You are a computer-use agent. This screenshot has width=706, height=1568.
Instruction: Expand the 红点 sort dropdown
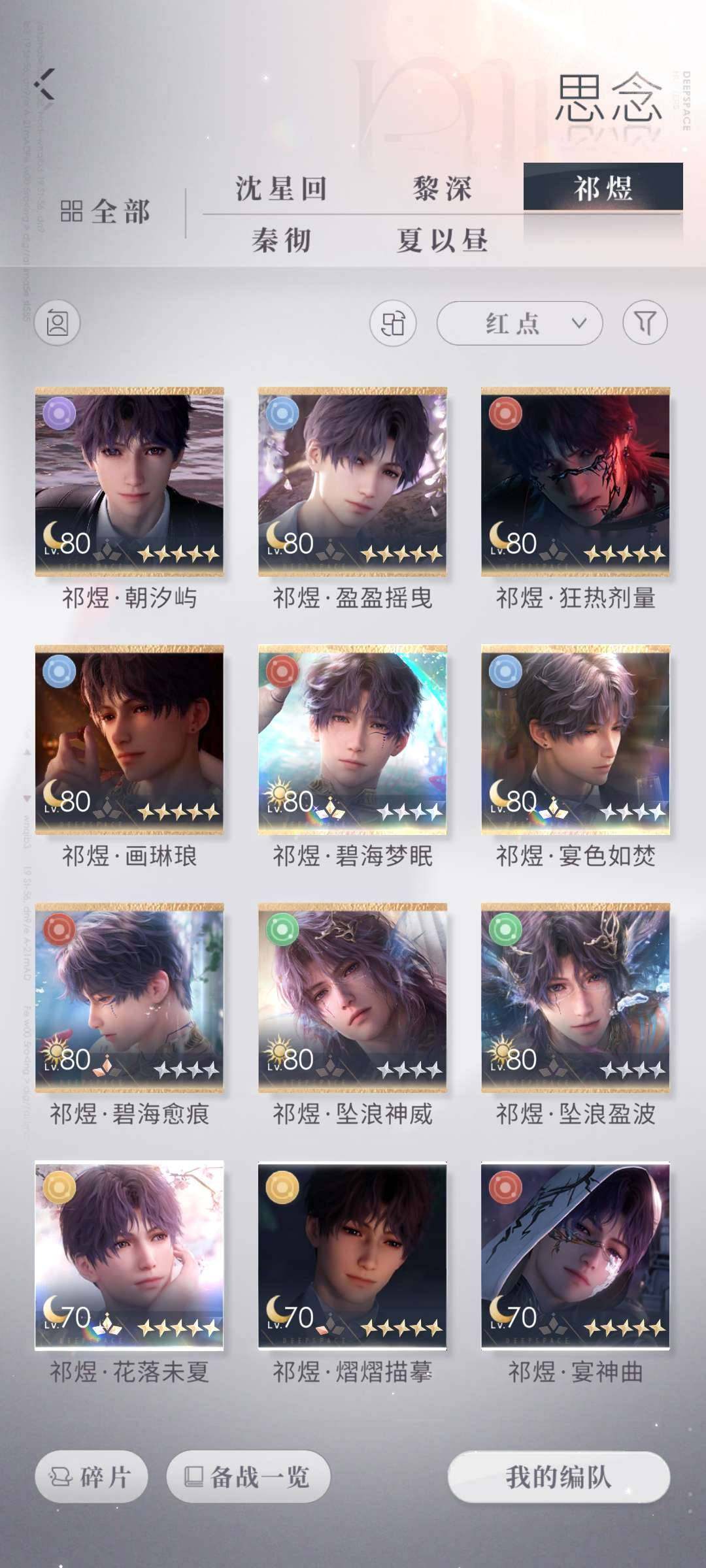pos(519,323)
